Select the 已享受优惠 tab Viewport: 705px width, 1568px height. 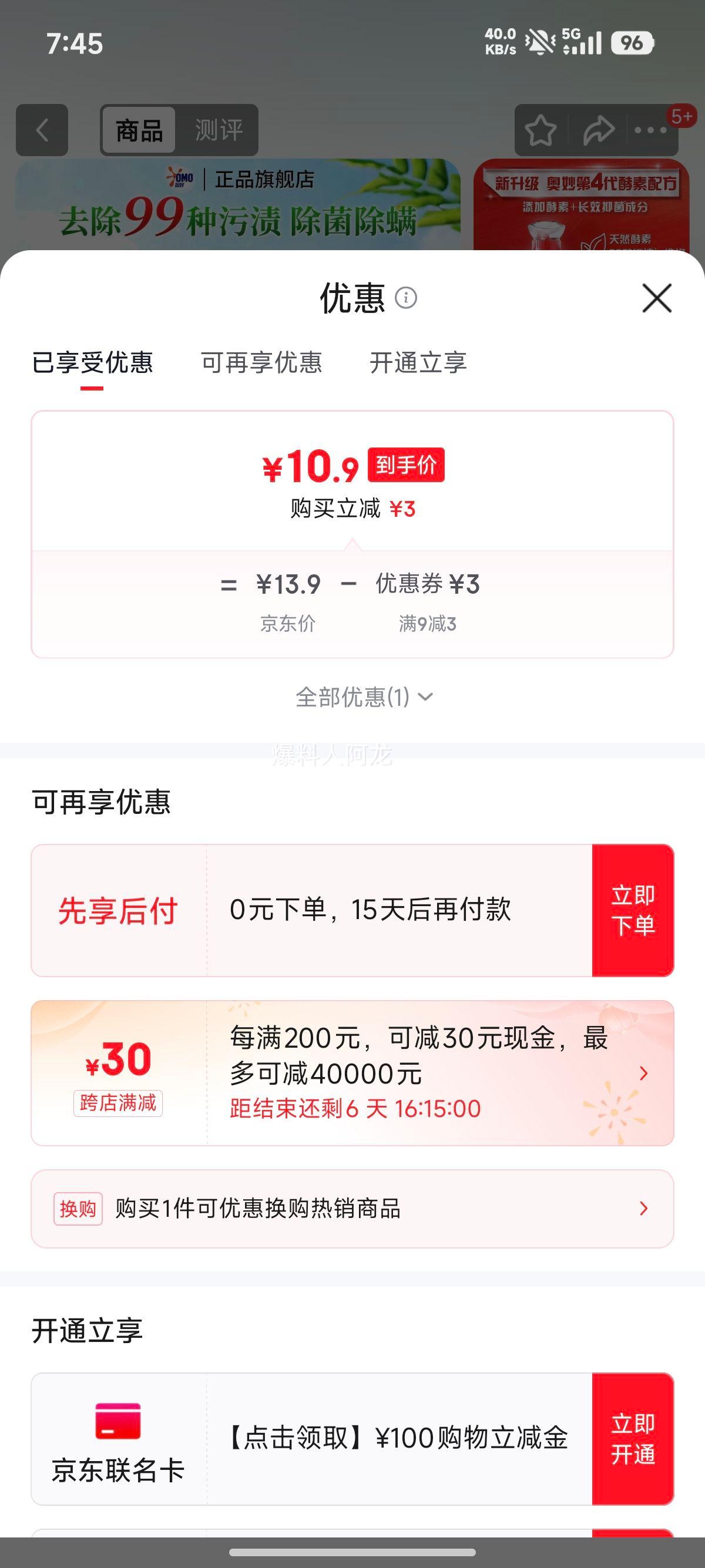pyautogui.click(x=96, y=363)
